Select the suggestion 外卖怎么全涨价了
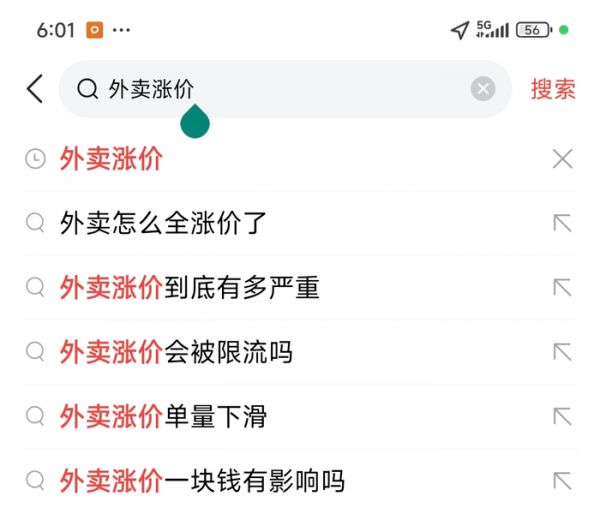Image resolution: width=600 pixels, height=508 pixels. point(164,223)
